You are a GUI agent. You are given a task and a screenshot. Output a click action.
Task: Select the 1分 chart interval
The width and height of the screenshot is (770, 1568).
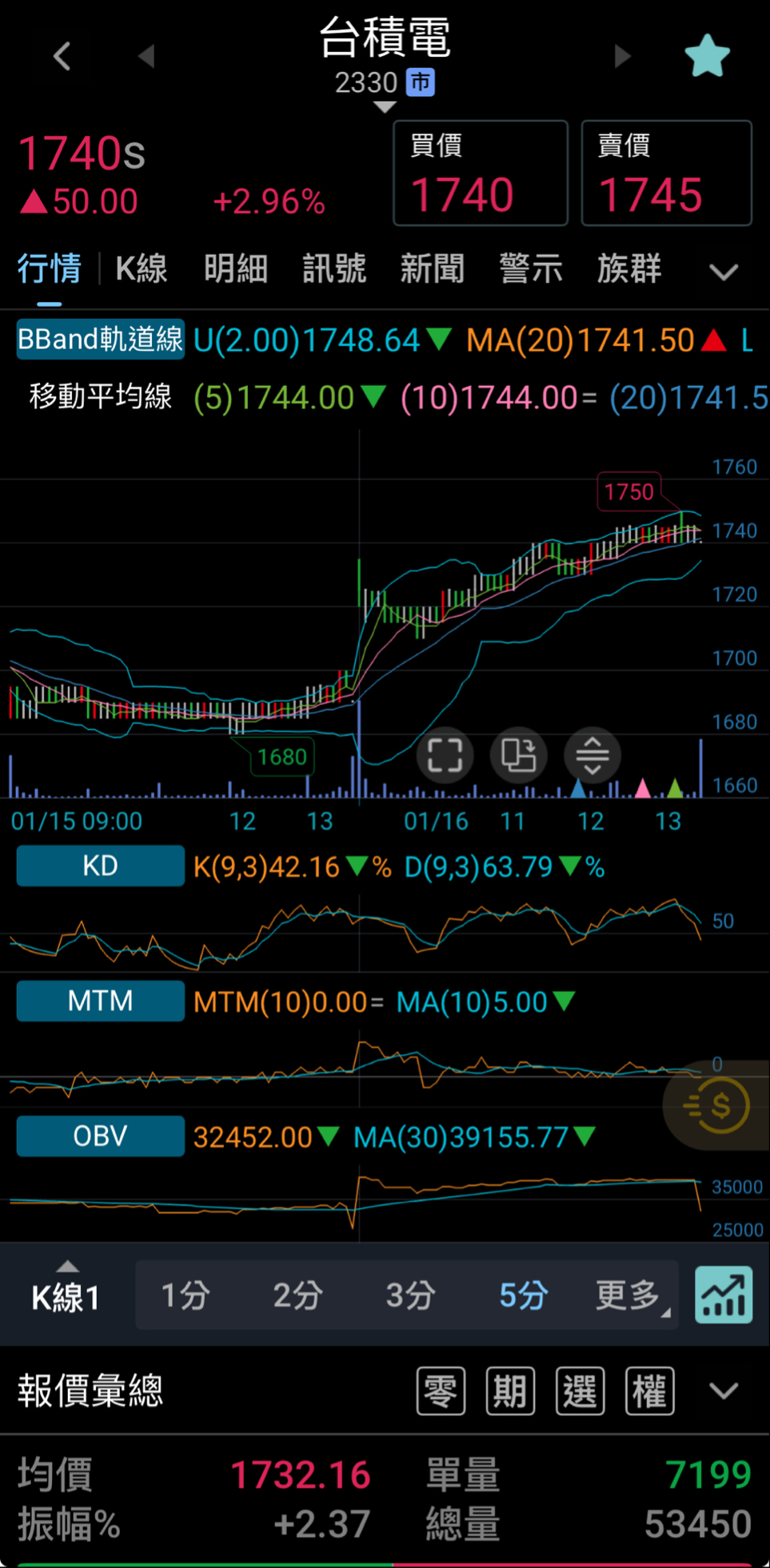[186, 1295]
